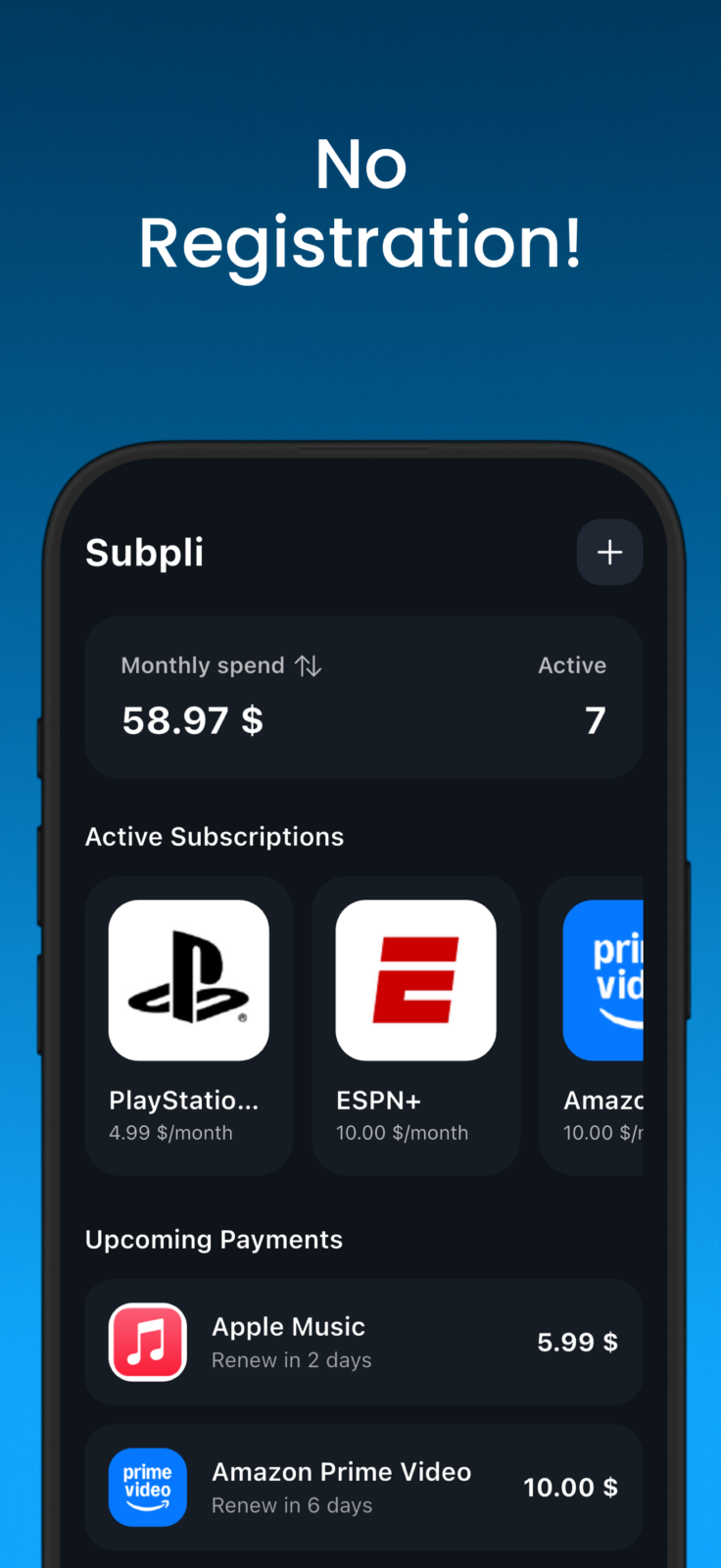View the Amazon Prime Video renewal details
Image resolution: width=721 pixels, height=1568 pixels.
pos(362,1487)
